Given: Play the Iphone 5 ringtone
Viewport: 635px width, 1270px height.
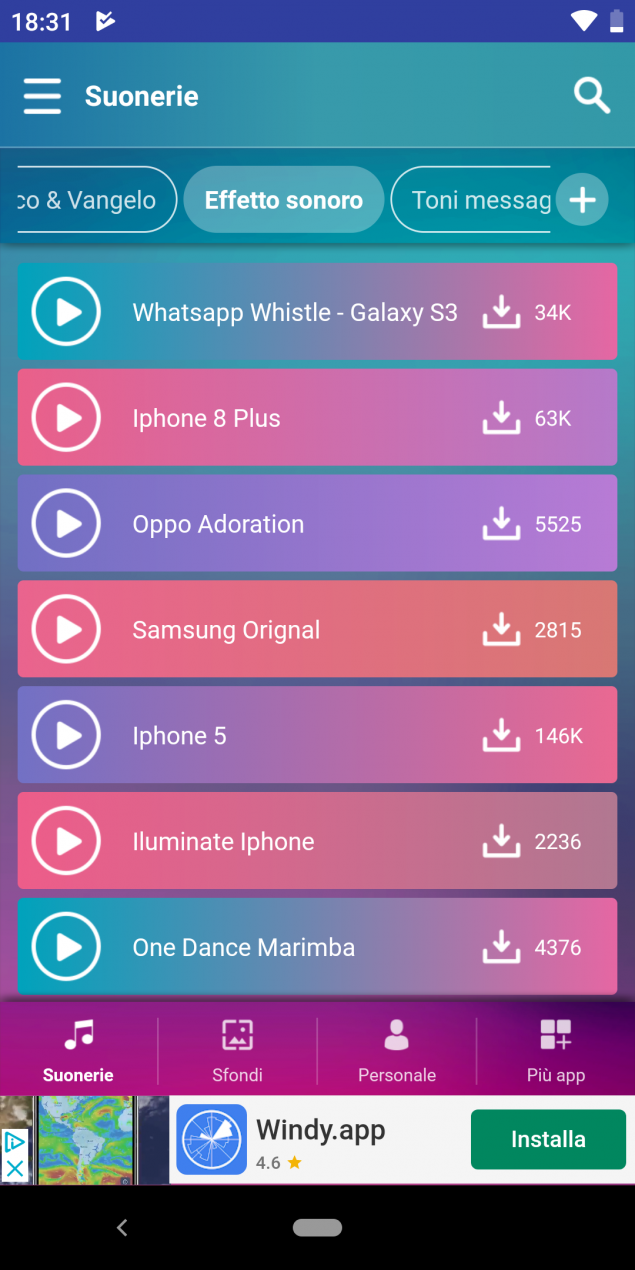Looking at the screenshot, I should [67, 736].
